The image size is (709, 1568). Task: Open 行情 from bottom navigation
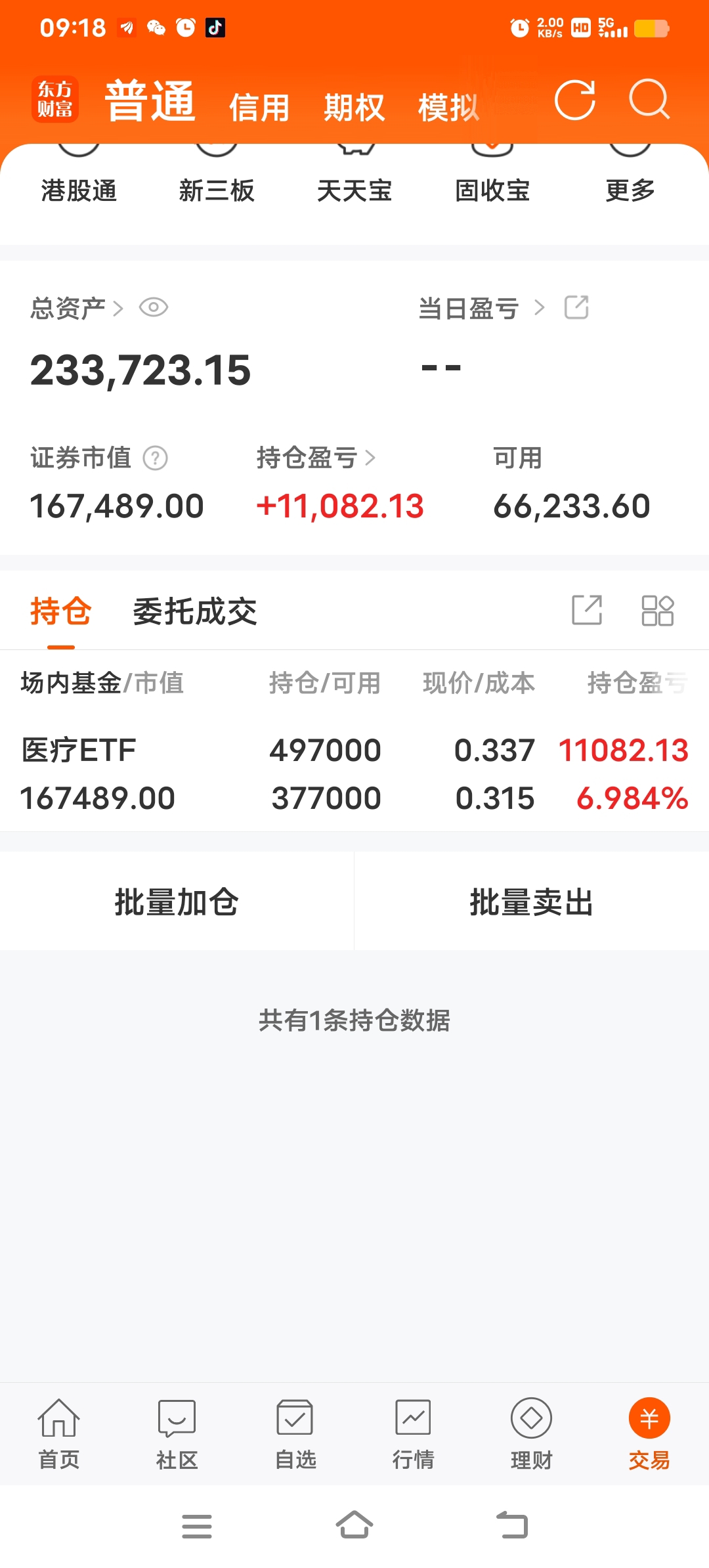point(412,1431)
